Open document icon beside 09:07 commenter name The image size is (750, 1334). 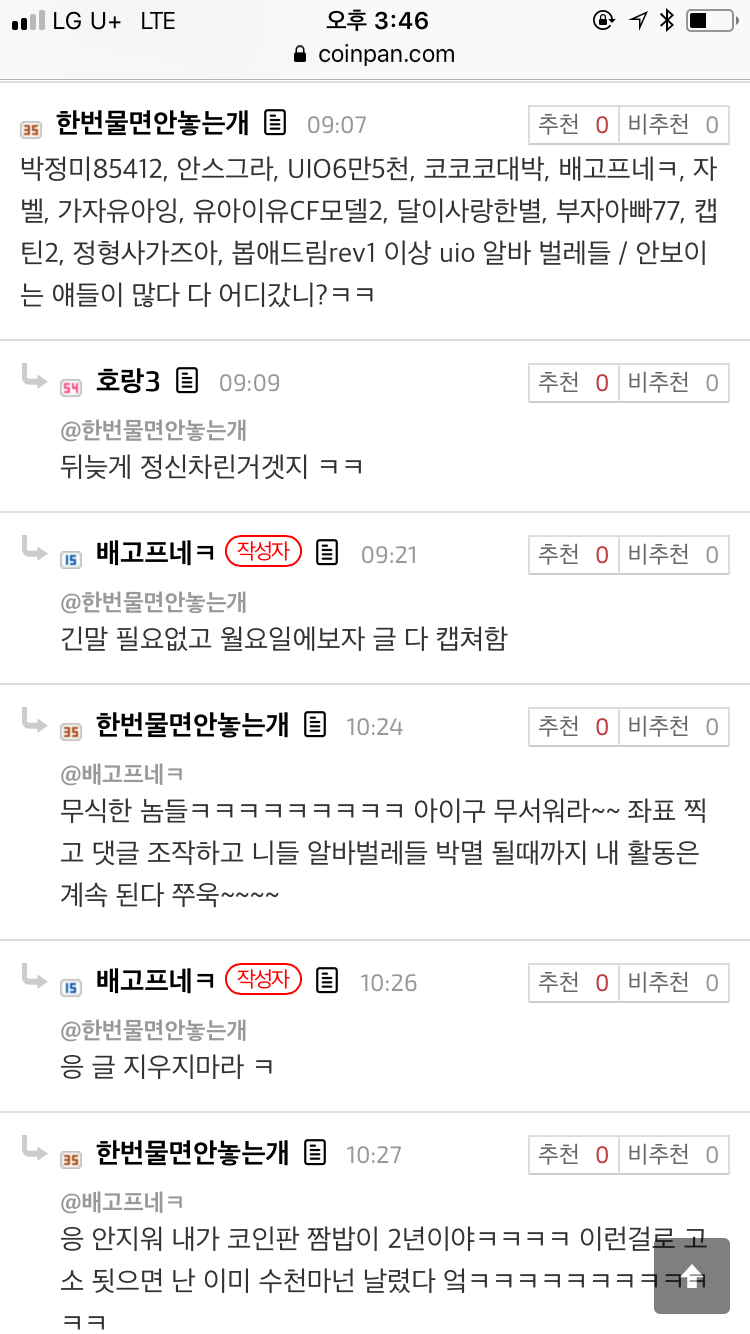tap(275, 123)
